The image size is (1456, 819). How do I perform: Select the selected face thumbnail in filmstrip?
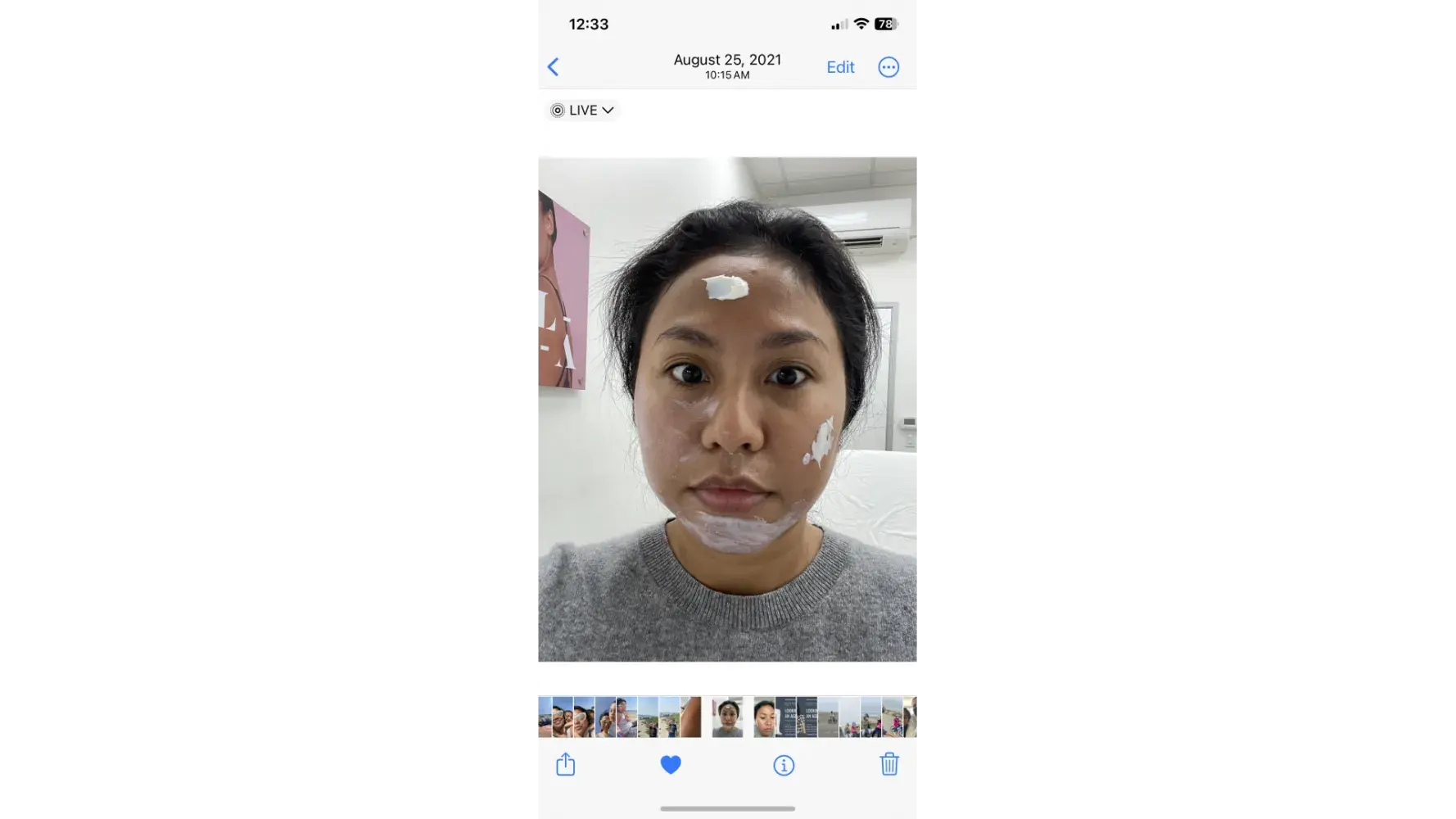click(x=727, y=717)
